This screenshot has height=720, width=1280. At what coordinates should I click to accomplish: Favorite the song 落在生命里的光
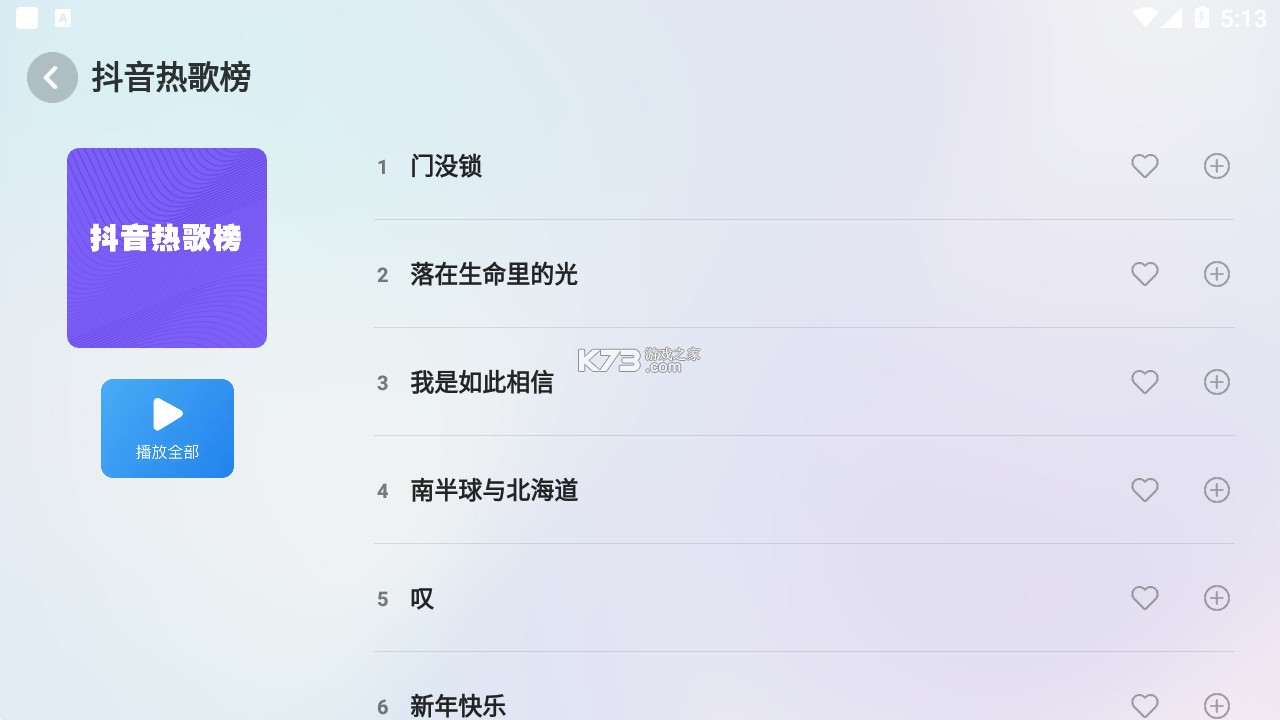[x=1144, y=274]
